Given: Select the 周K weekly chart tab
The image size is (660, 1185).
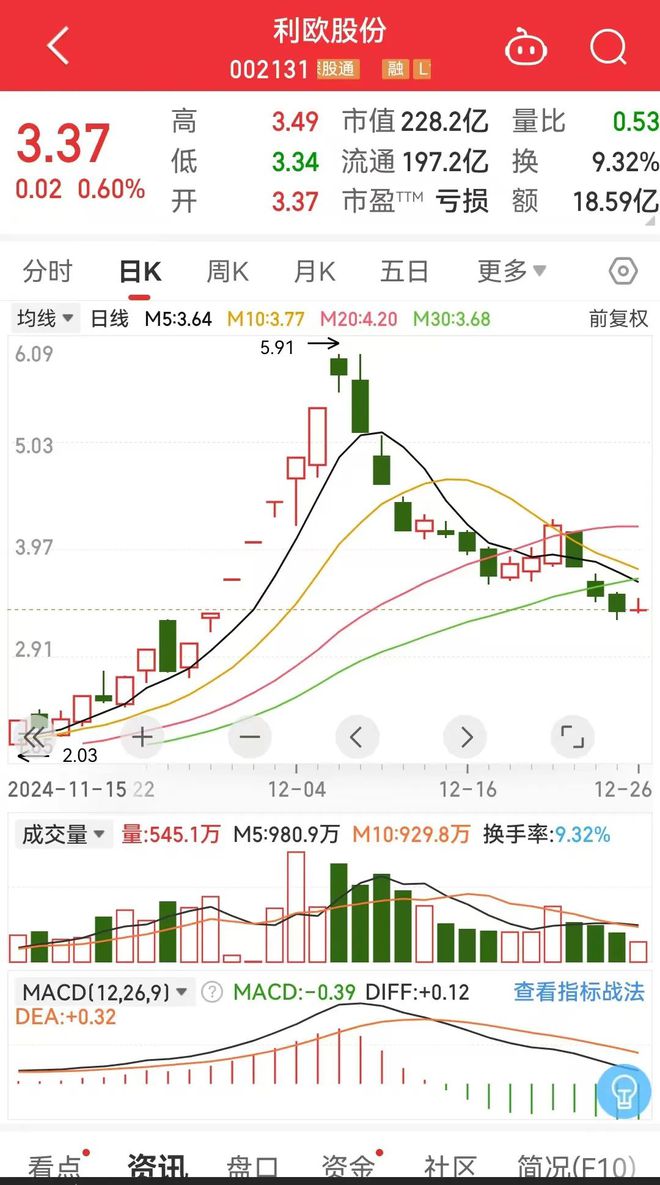Looking at the screenshot, I should click(x=228, y=271).
